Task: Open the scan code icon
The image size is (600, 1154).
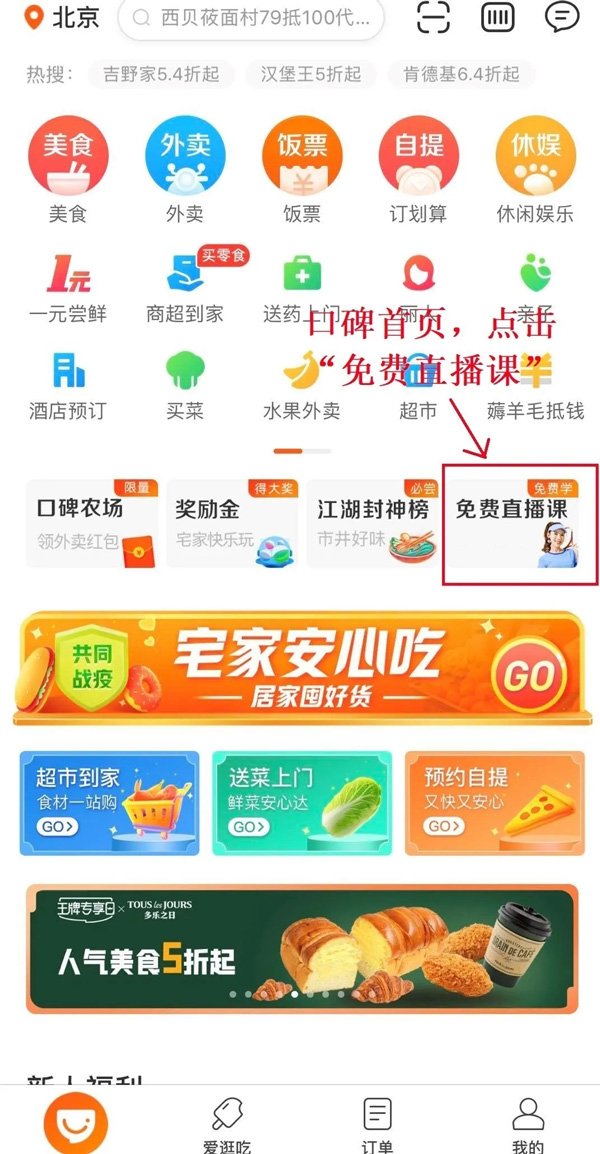Action: click(433, 18)
